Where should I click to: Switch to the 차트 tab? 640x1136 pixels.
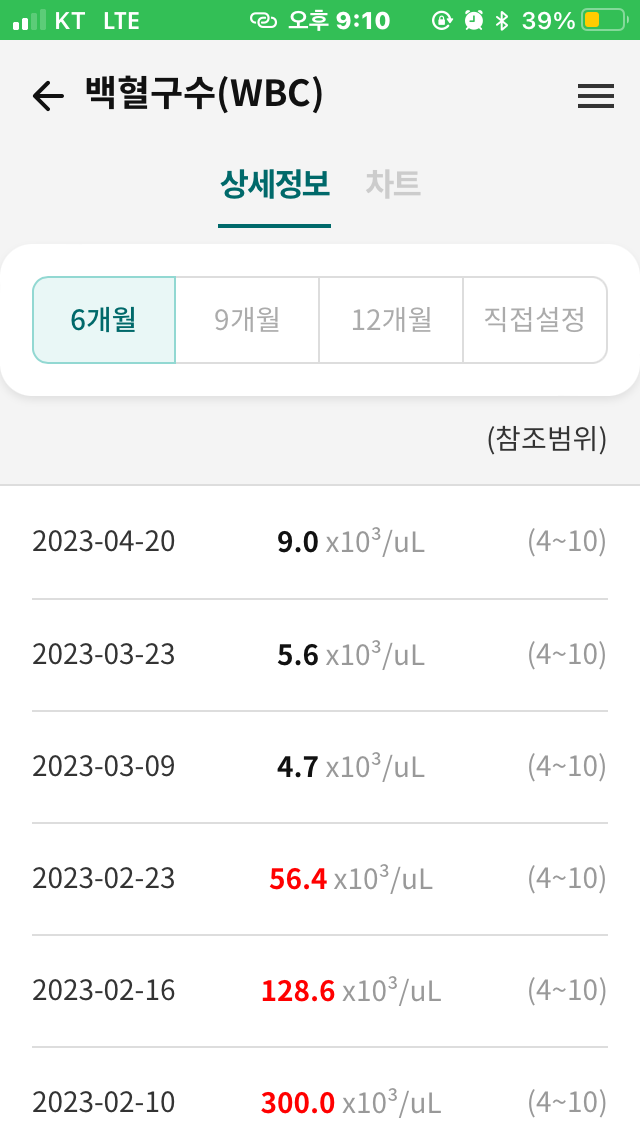click(393, 184)
